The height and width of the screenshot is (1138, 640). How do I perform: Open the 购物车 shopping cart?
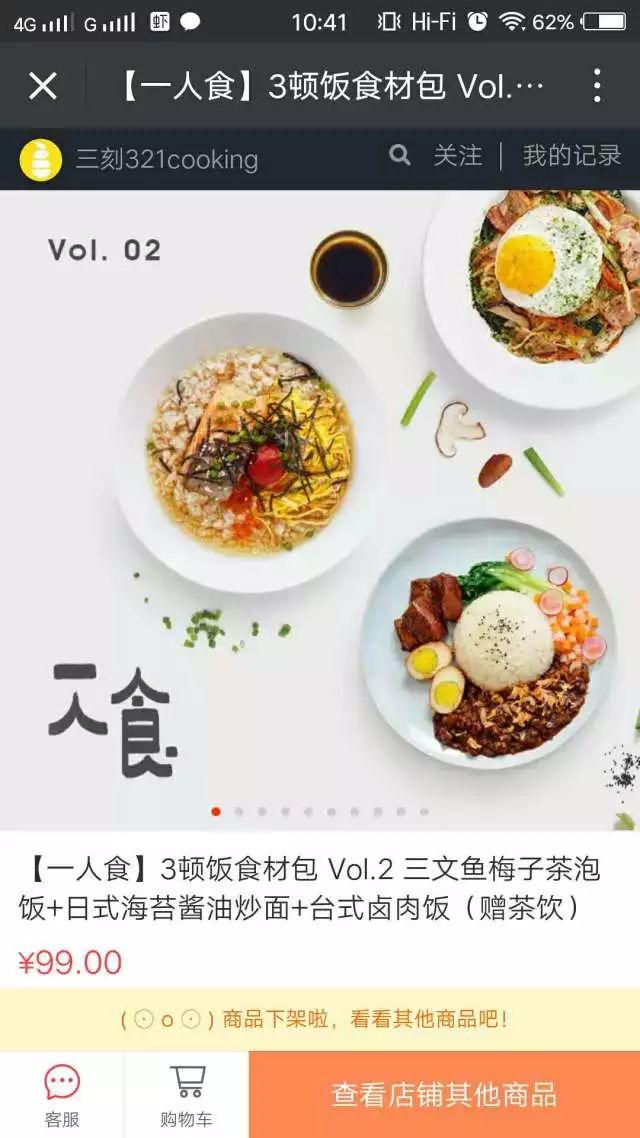pyautogui.click(x=186, y=1095)
